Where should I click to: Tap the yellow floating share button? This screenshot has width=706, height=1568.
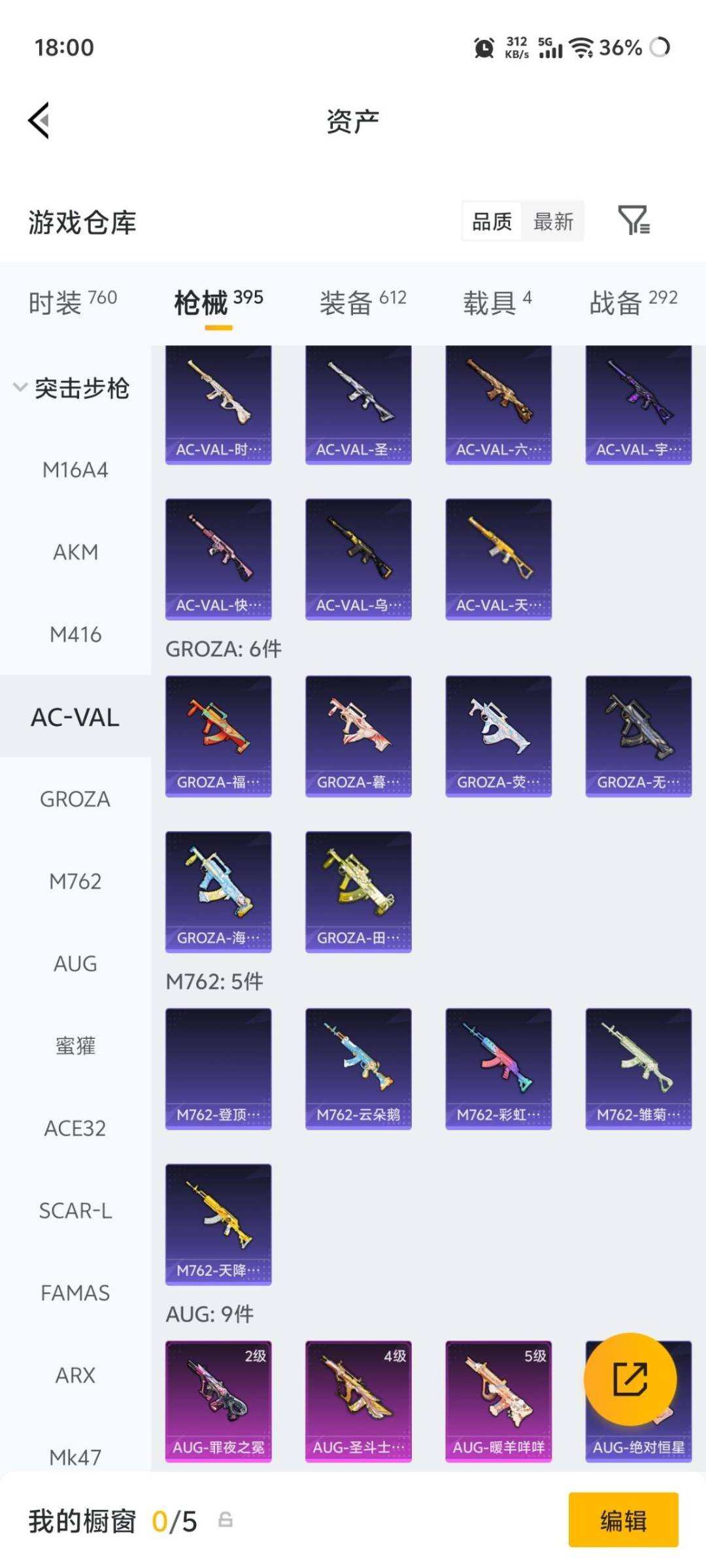[x=630, y=1379]
